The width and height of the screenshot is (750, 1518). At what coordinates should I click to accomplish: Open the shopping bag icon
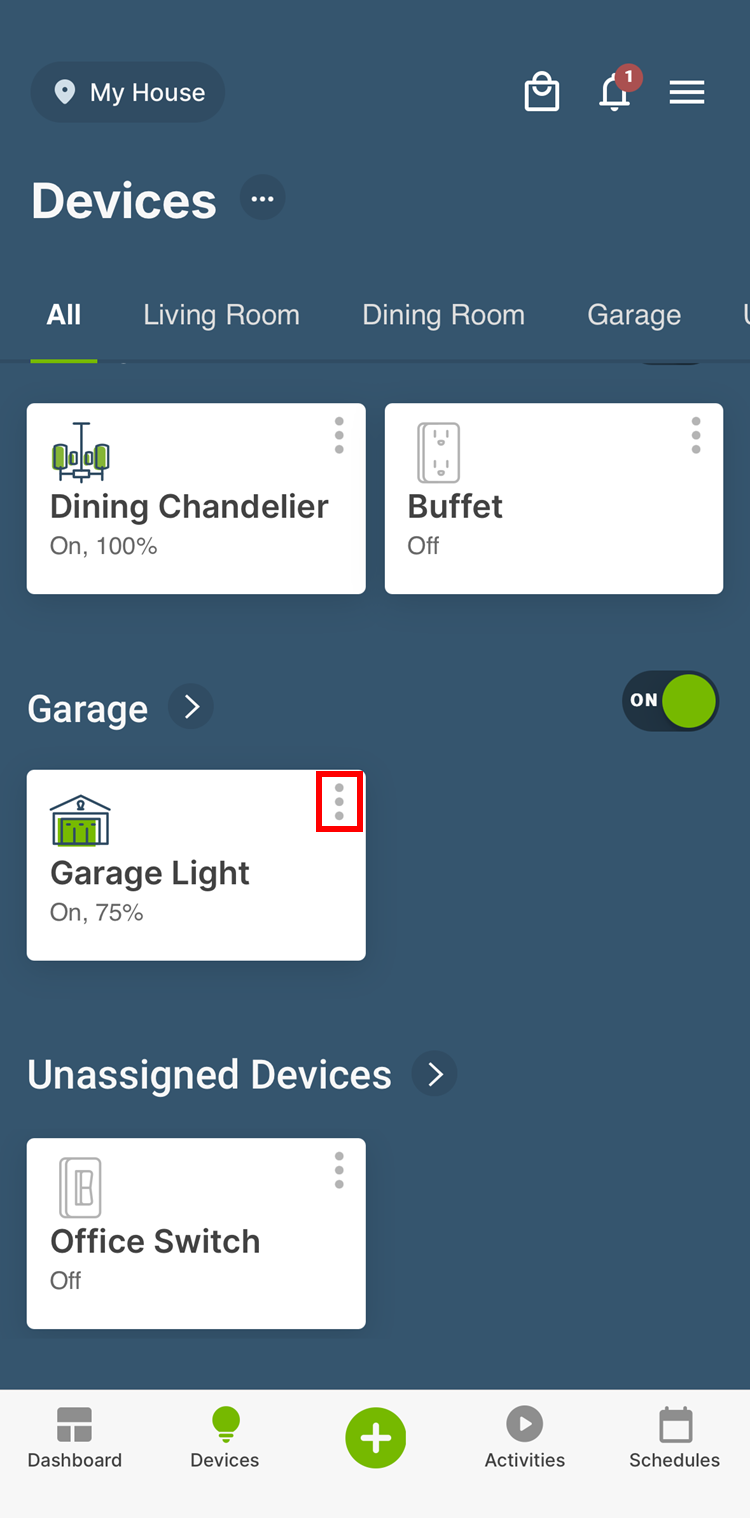[x=541, y=93]
